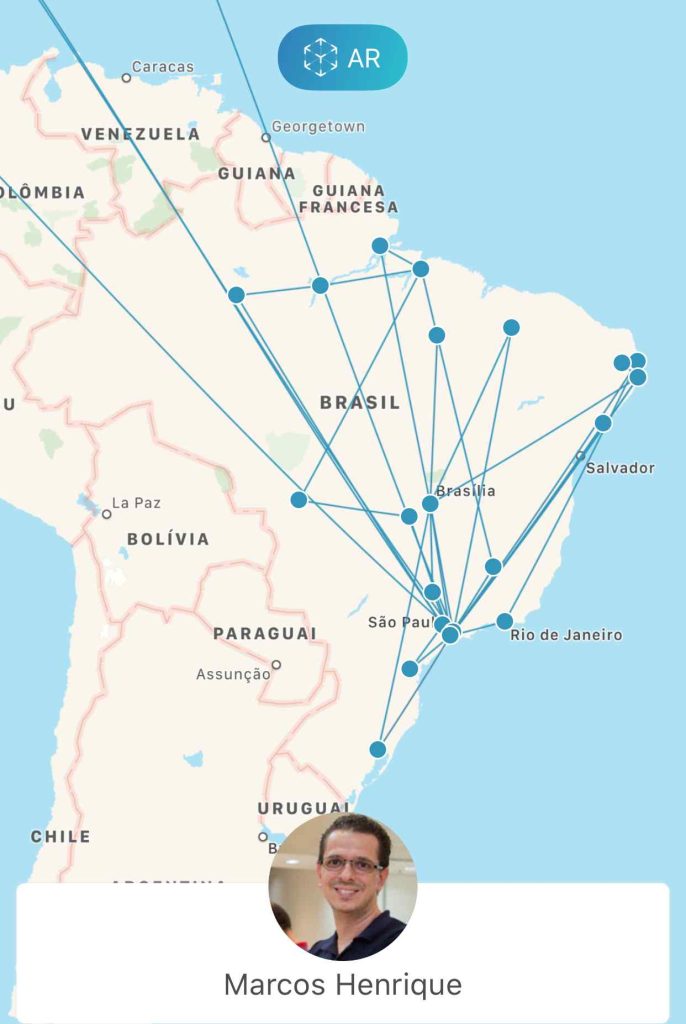The height and width of the screenshot is (1024, 686).
Task: Open the AR view button
Action: pos(342,57)
